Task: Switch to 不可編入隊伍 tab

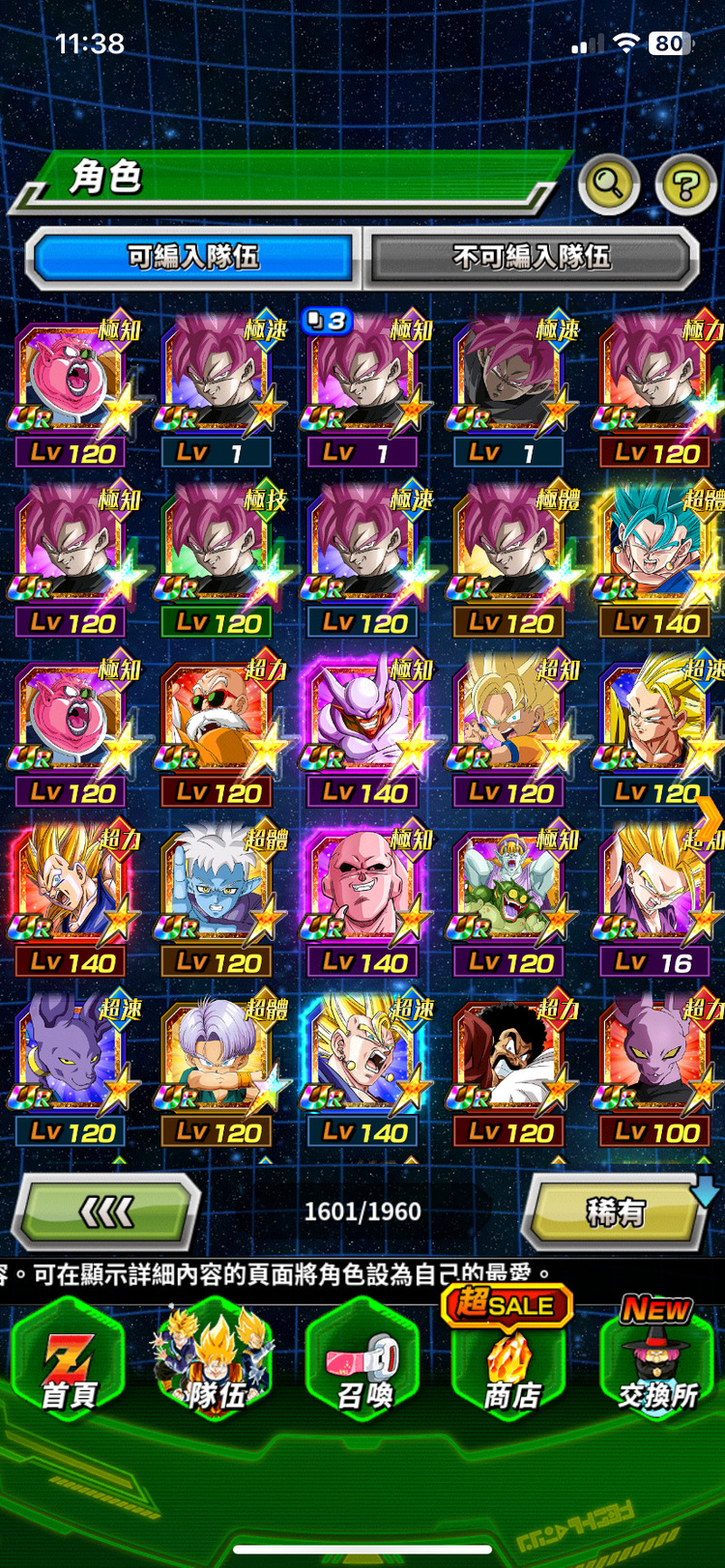Action: point(531,257)
